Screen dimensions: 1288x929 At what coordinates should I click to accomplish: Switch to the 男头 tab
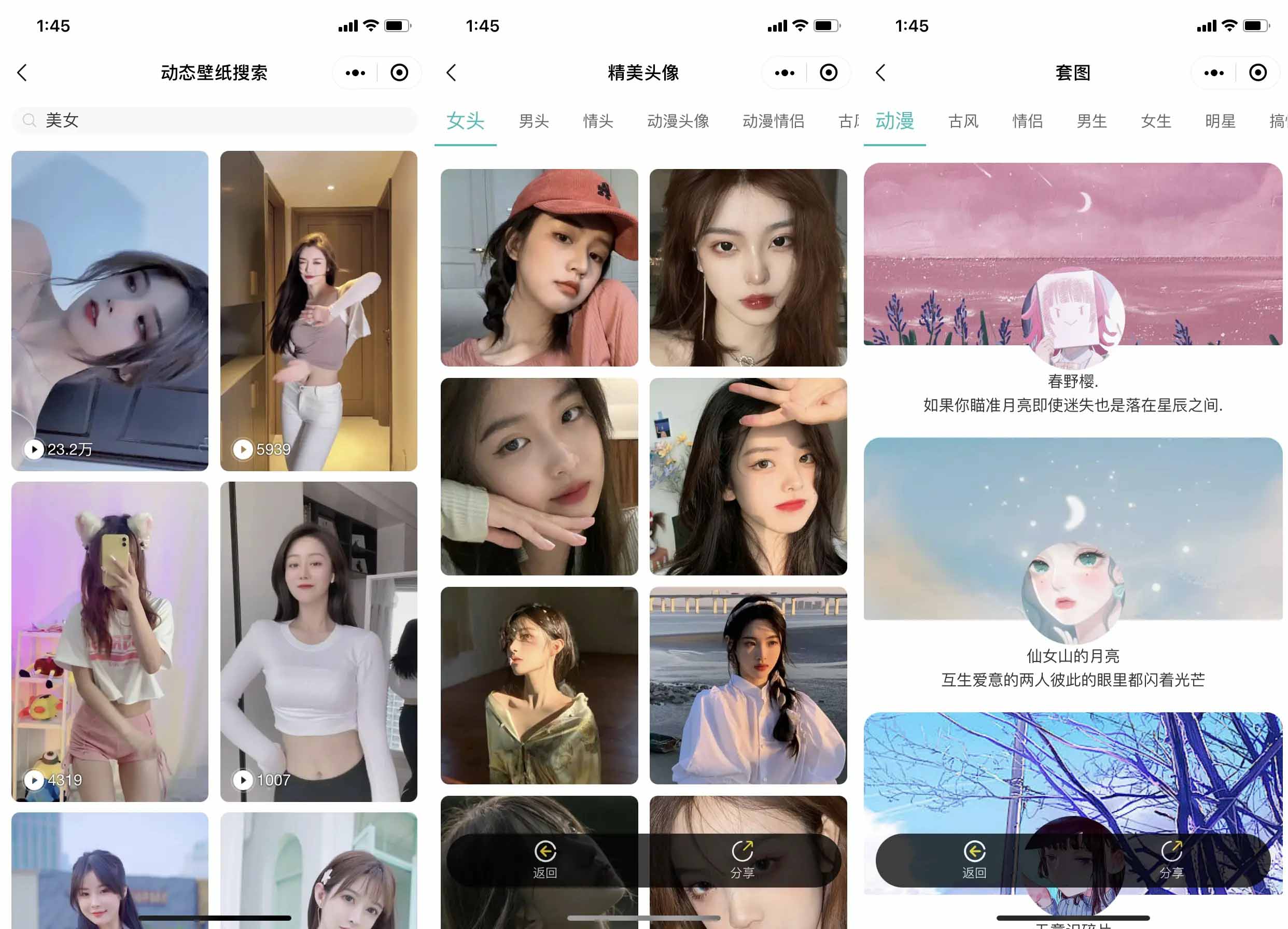tap(533, 121)
